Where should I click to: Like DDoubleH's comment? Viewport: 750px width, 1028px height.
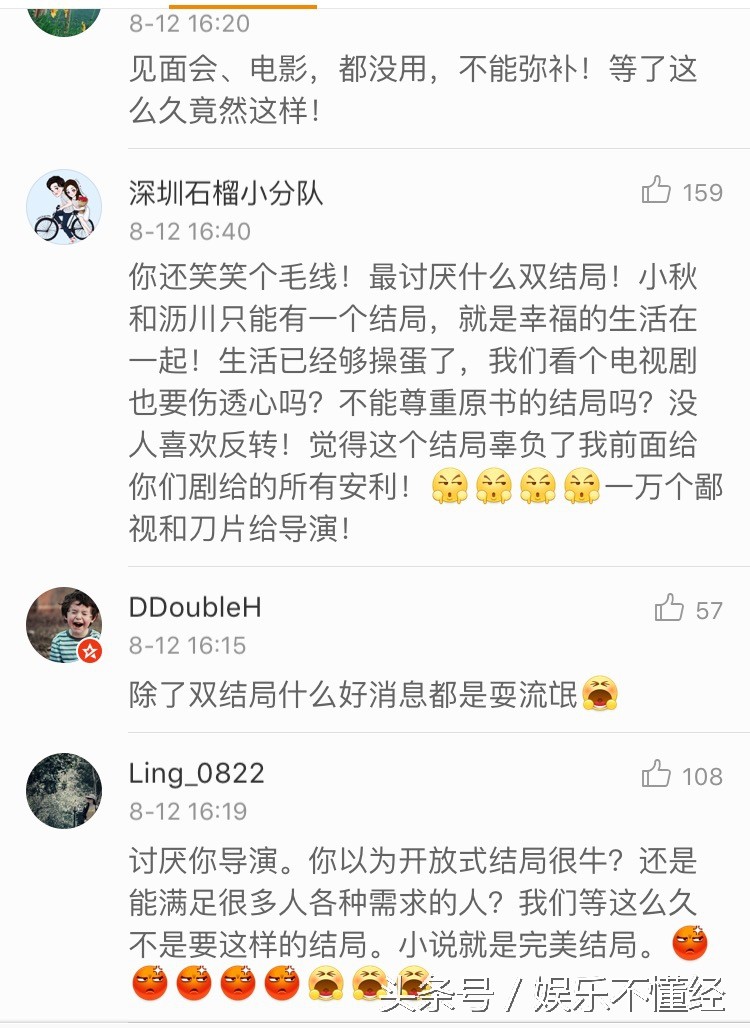669,608
